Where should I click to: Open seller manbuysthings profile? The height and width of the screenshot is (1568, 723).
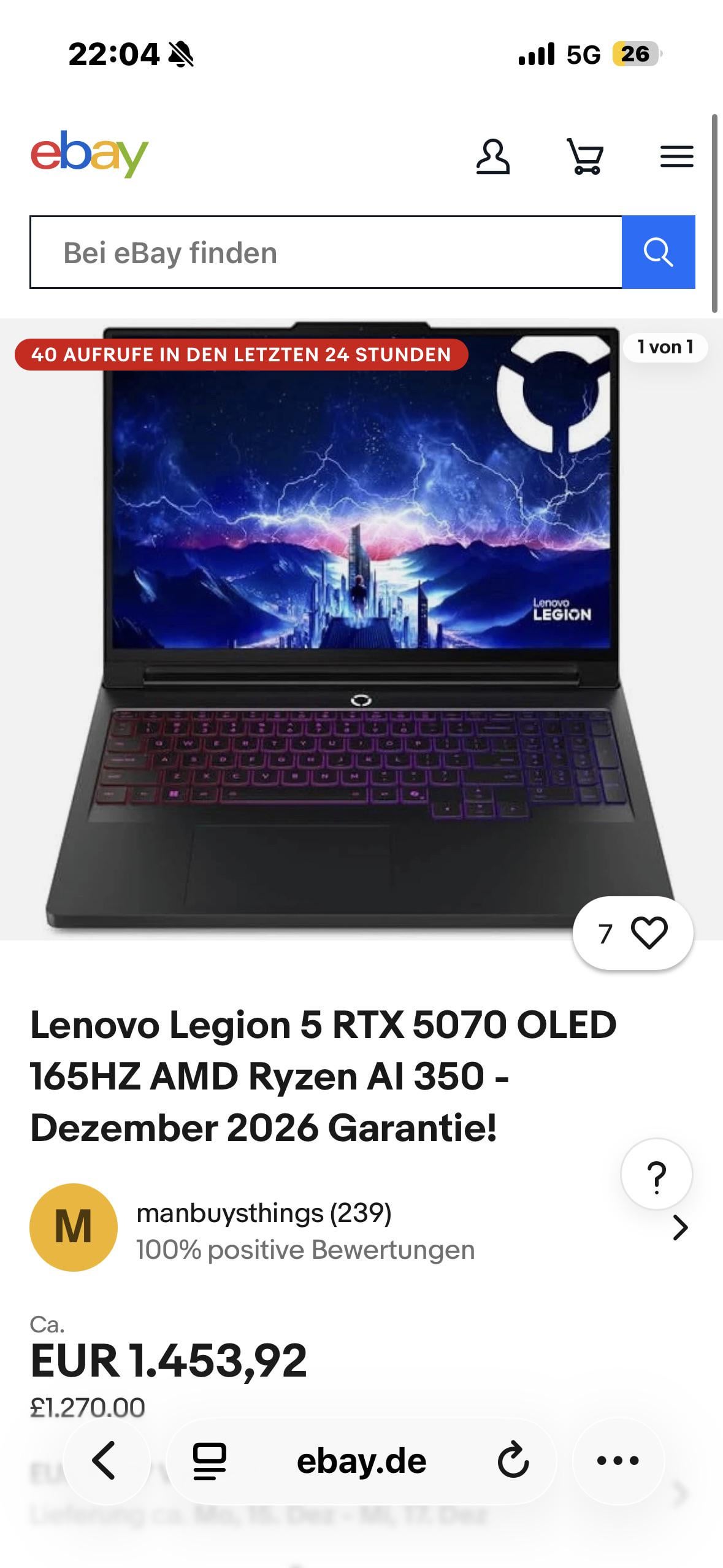coord(264,1213)
